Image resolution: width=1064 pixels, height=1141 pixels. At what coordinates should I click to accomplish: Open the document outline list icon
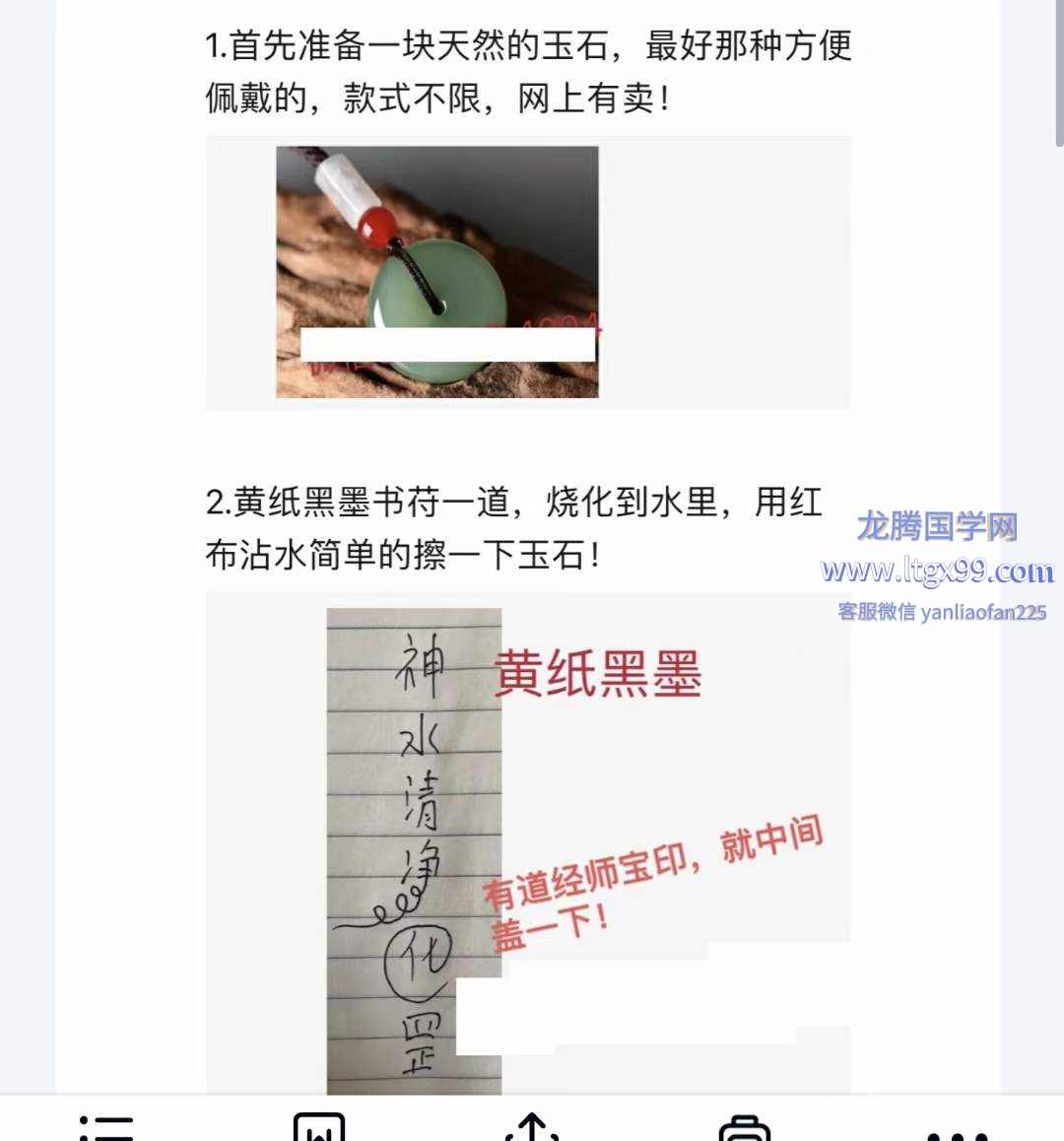106,1127
